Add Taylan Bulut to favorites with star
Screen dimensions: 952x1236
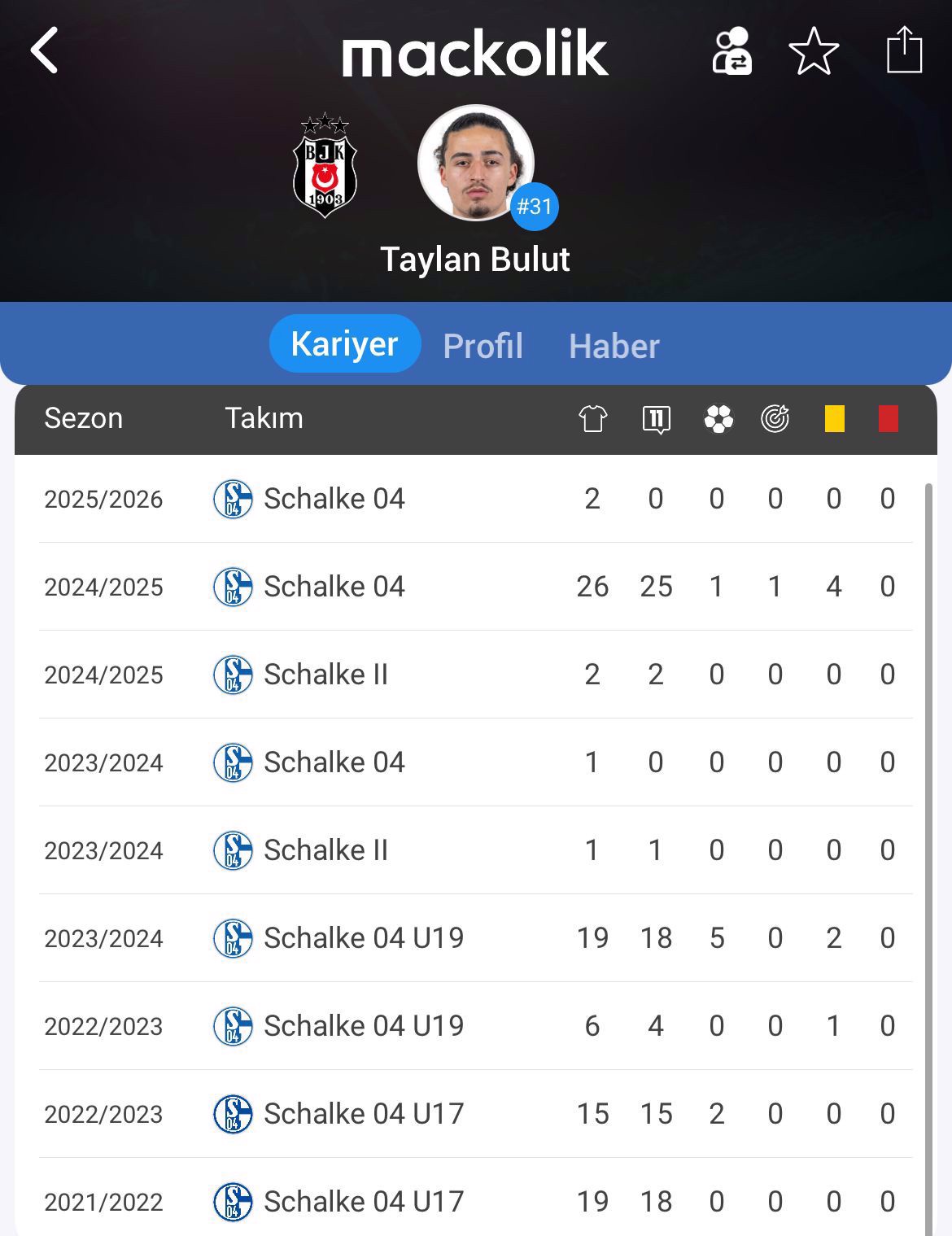coord(814,51)
